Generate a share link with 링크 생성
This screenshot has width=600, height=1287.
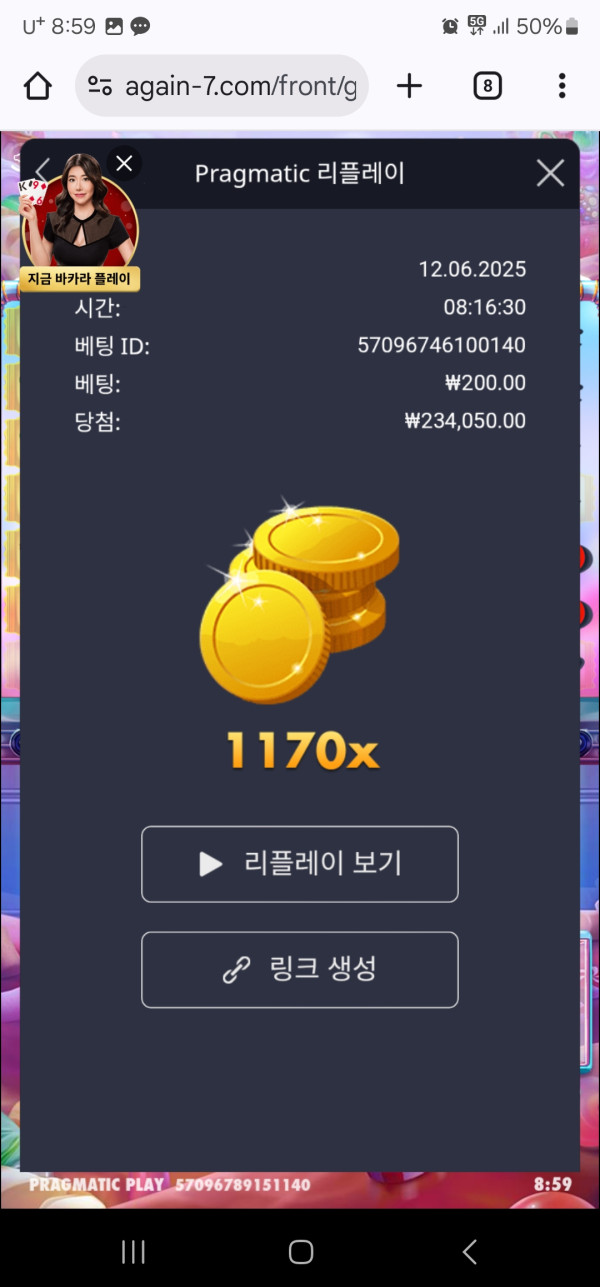pyautogui.click(x=300, y=970)
